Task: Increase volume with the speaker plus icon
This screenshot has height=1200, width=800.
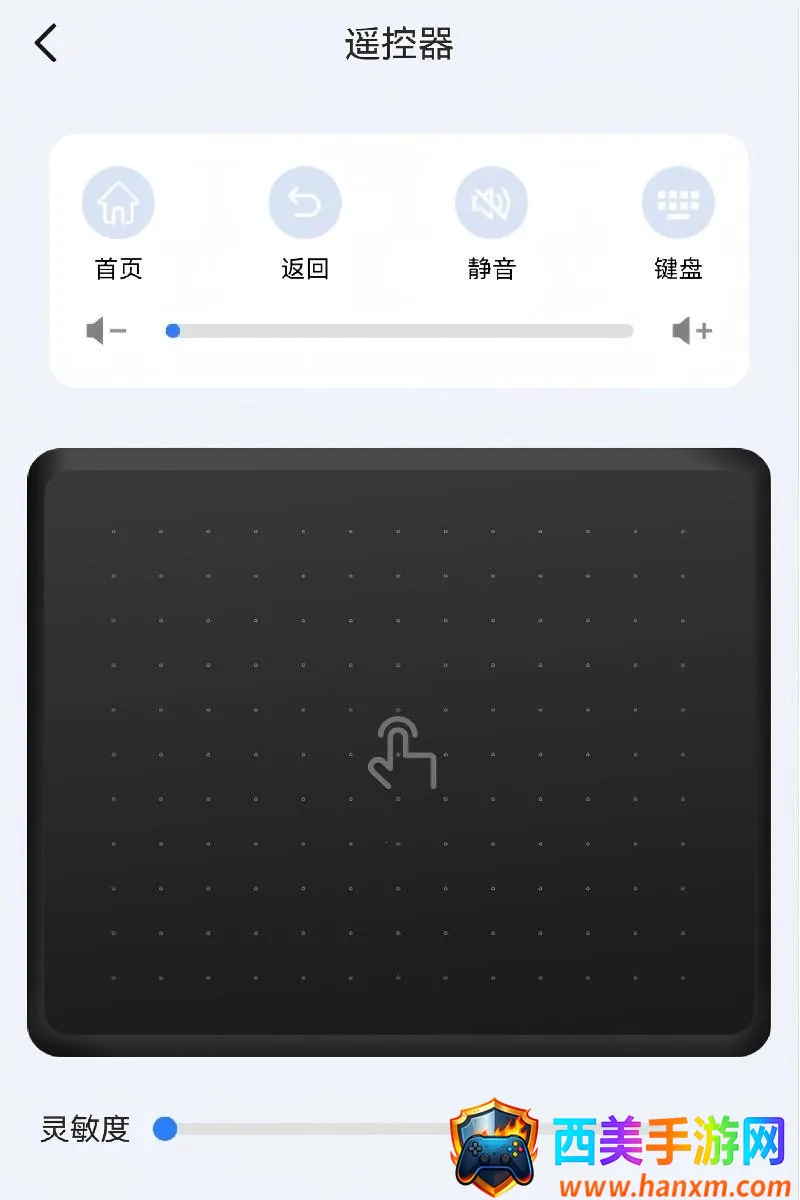Action: point(691,331)
